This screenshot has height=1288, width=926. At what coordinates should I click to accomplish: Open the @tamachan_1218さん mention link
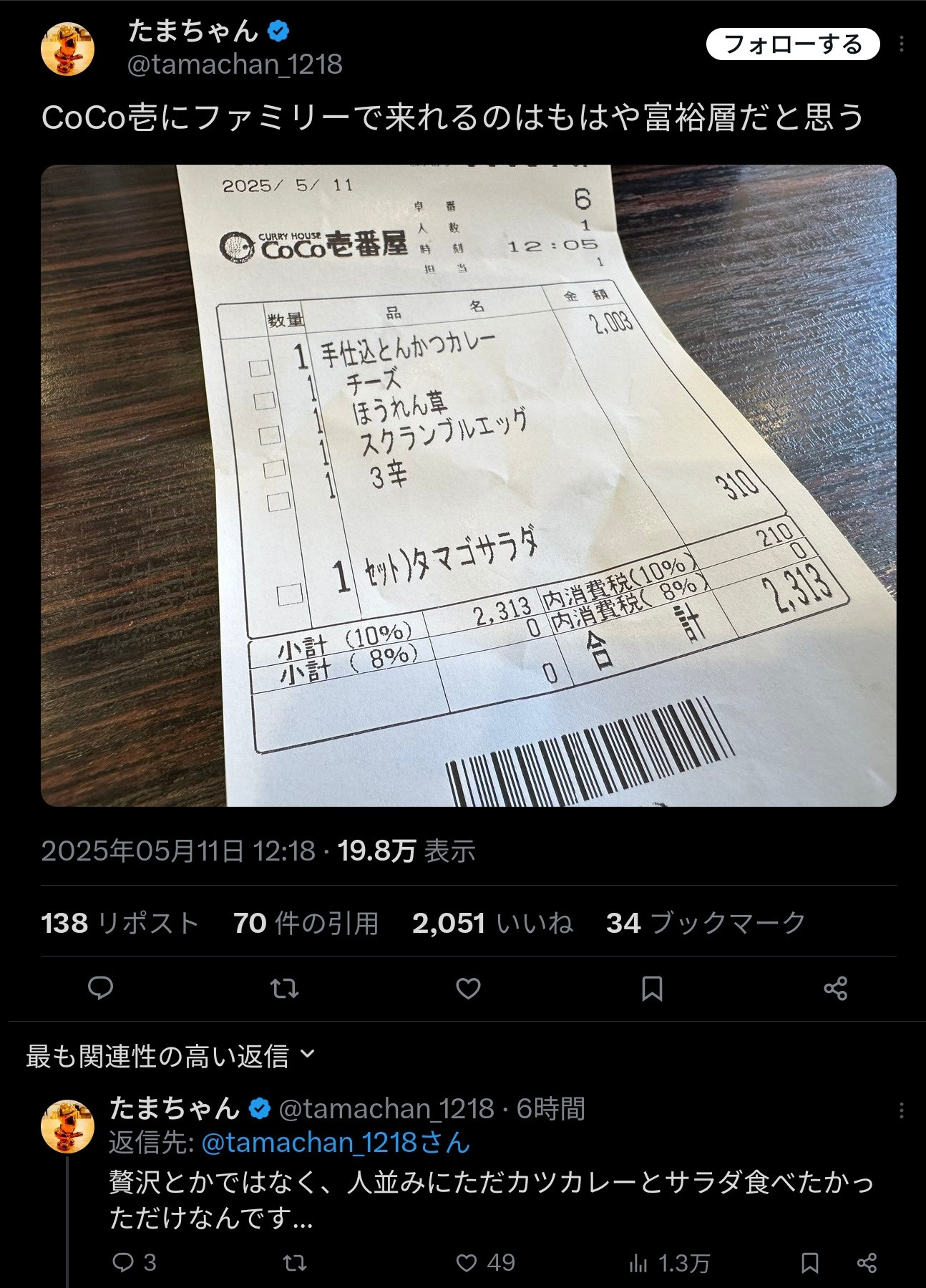pyautogui.click(x=335, y=1142)
